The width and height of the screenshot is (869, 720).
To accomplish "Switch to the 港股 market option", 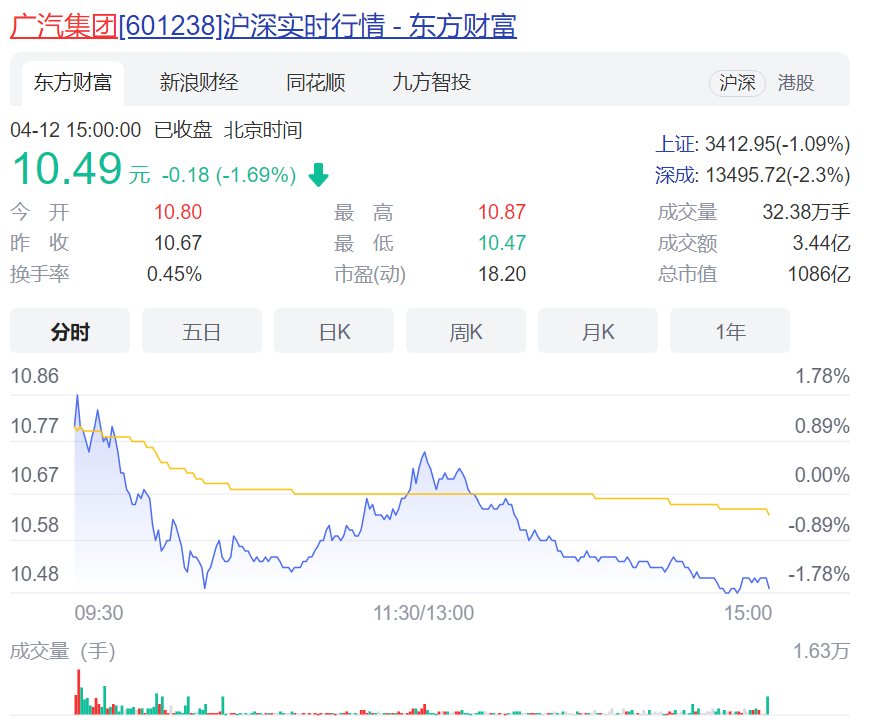I will [797, 83].
